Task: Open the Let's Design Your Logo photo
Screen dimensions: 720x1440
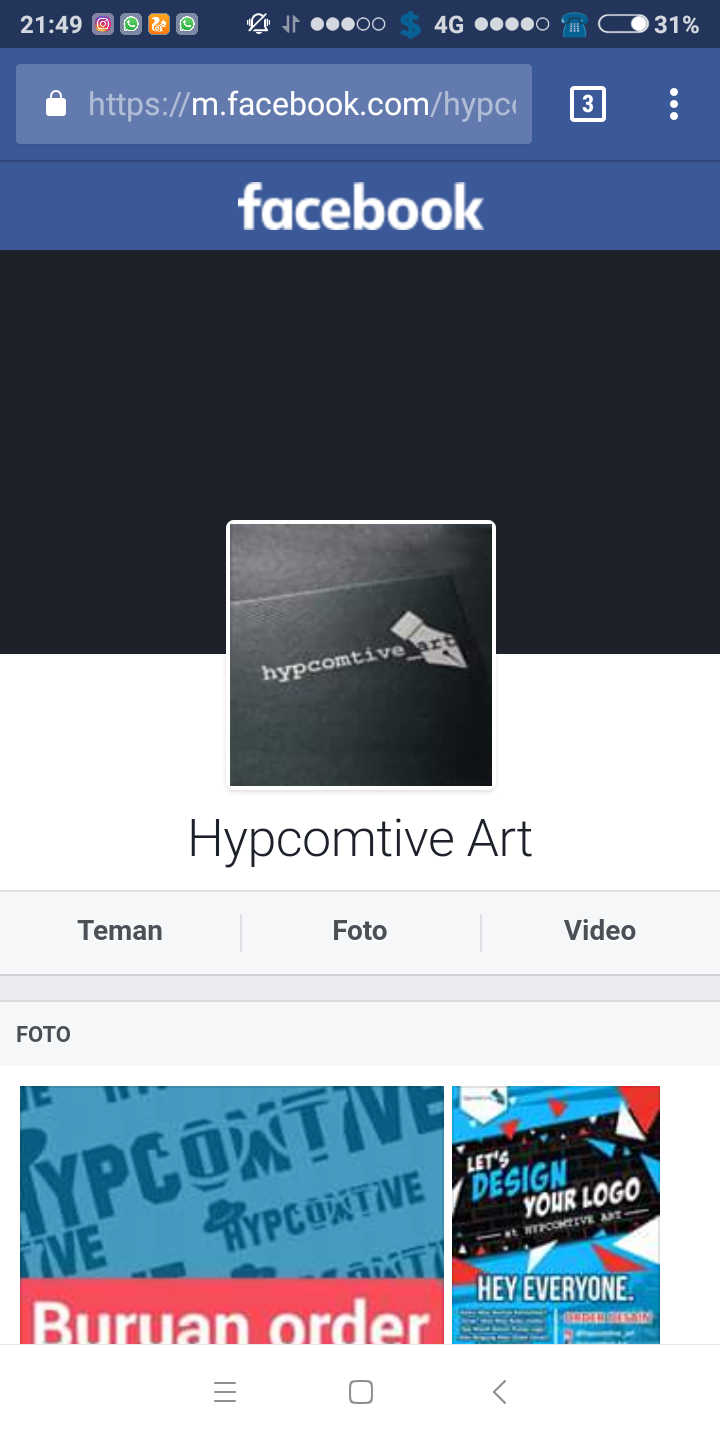Action: click(556, 1215)
